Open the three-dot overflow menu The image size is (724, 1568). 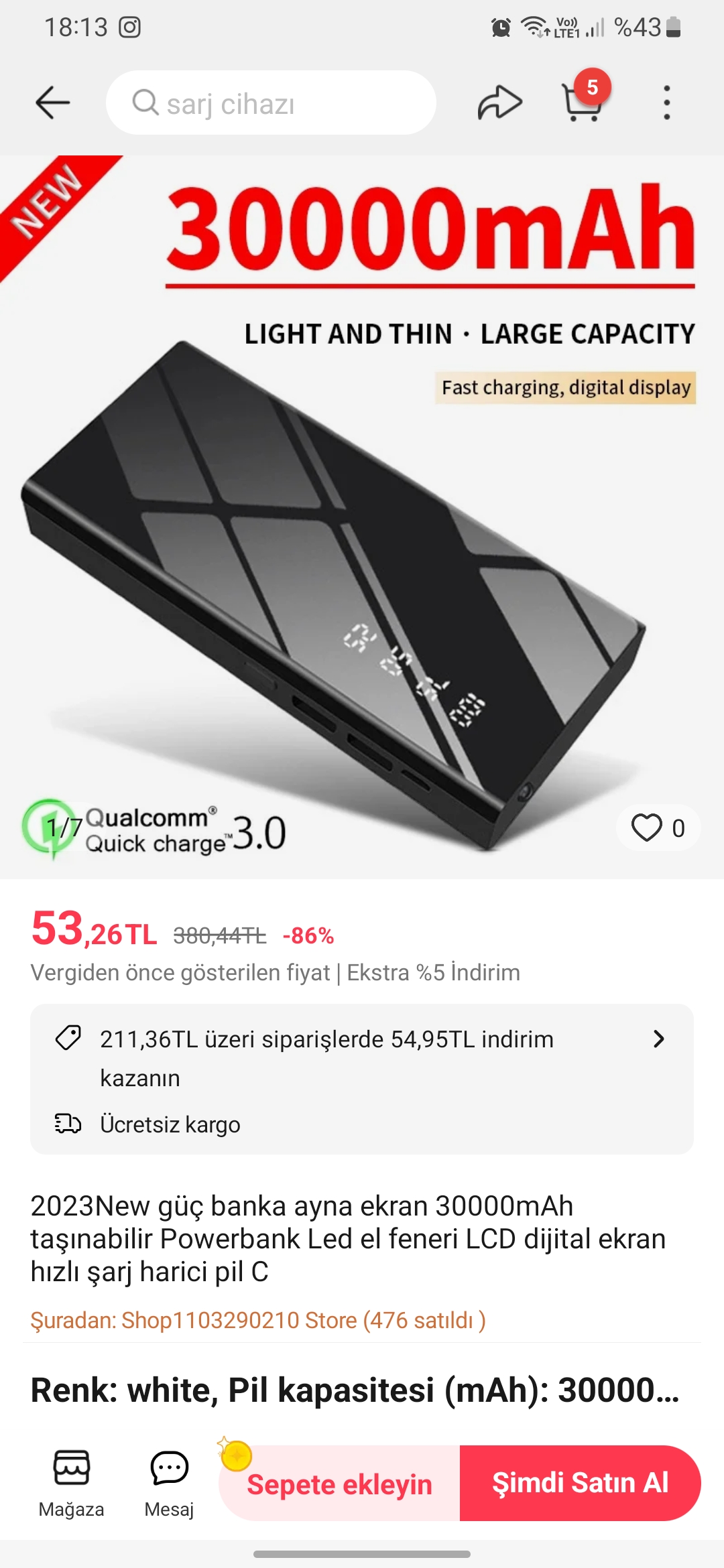click(x=666, y=103)
